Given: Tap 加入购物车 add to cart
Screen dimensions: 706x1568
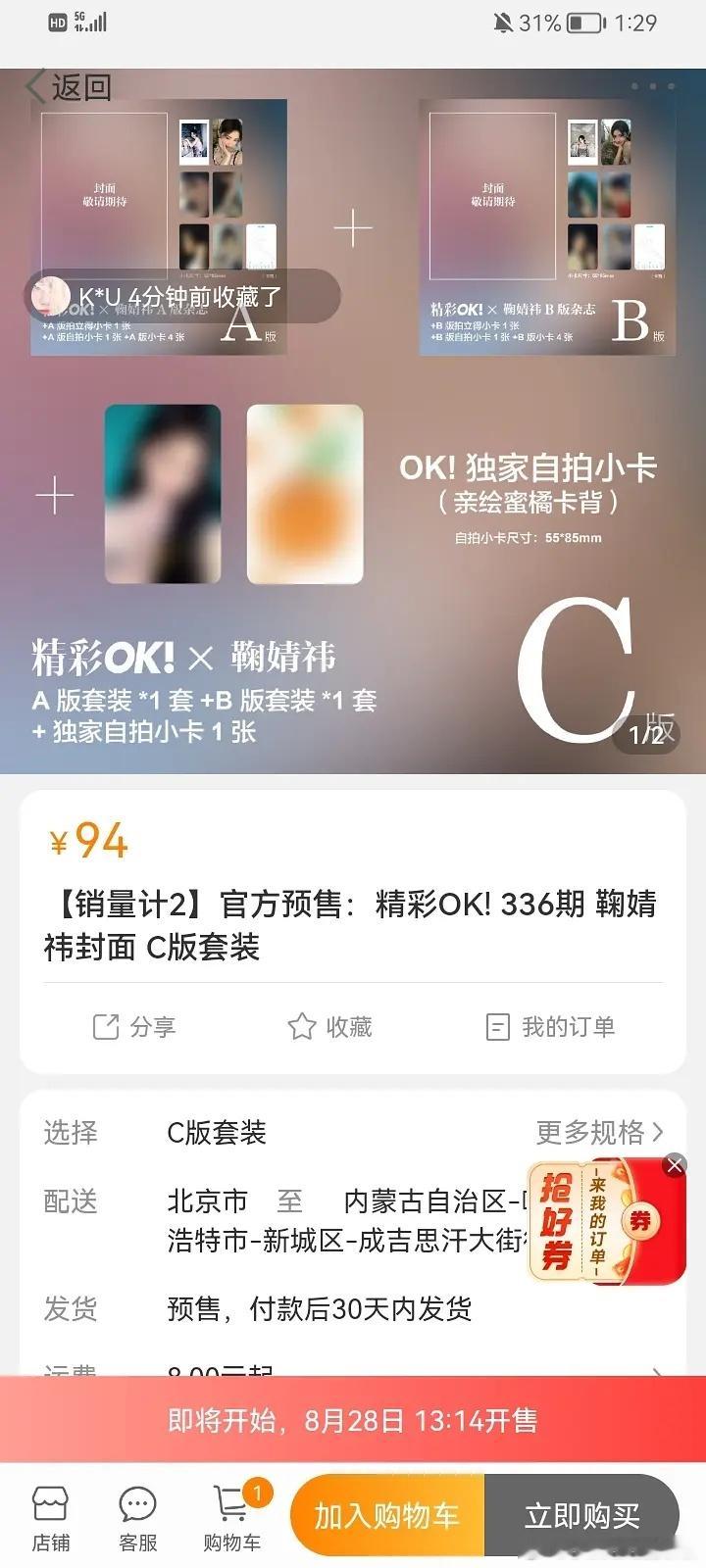Looking at the screenshot, I should [386, 1514].
